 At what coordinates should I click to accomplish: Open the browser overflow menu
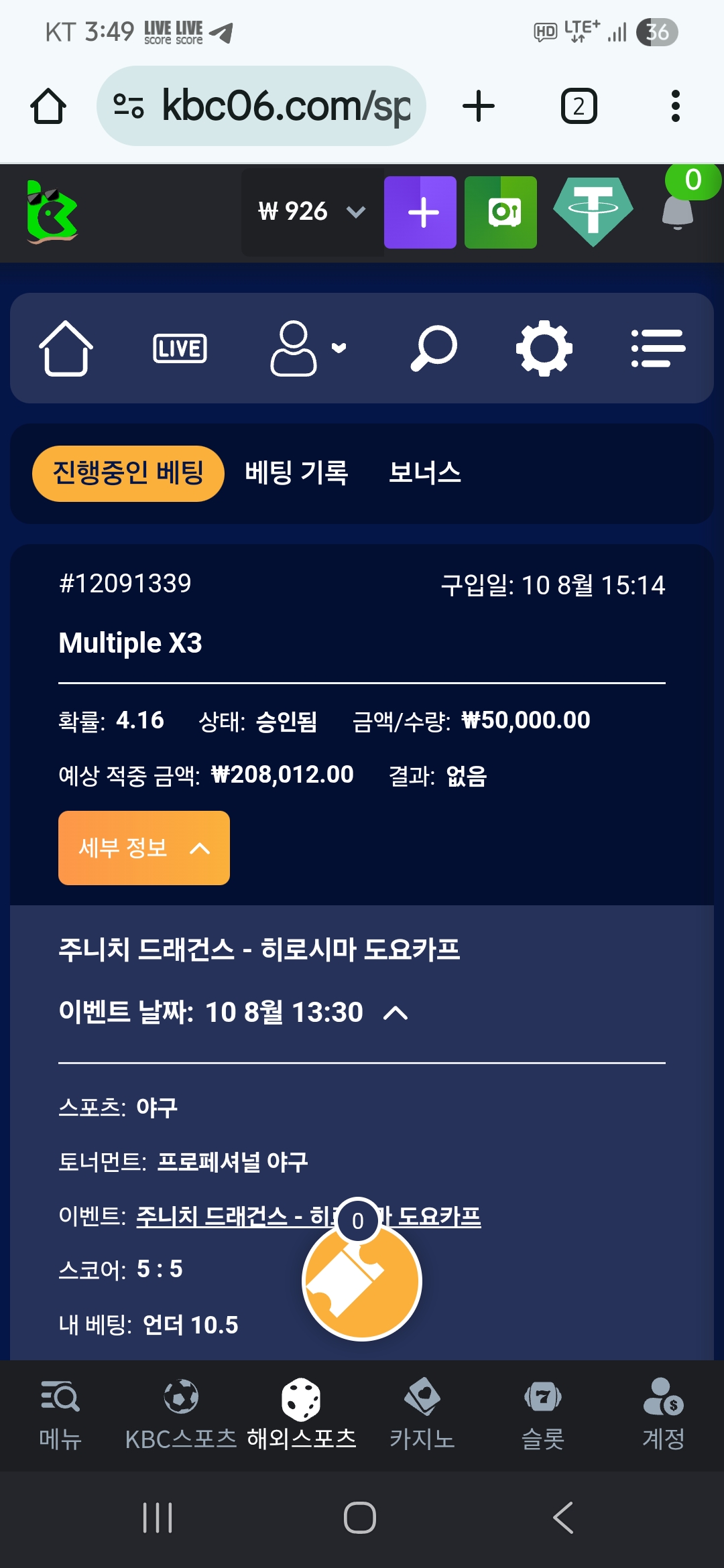tap(675, 107)
